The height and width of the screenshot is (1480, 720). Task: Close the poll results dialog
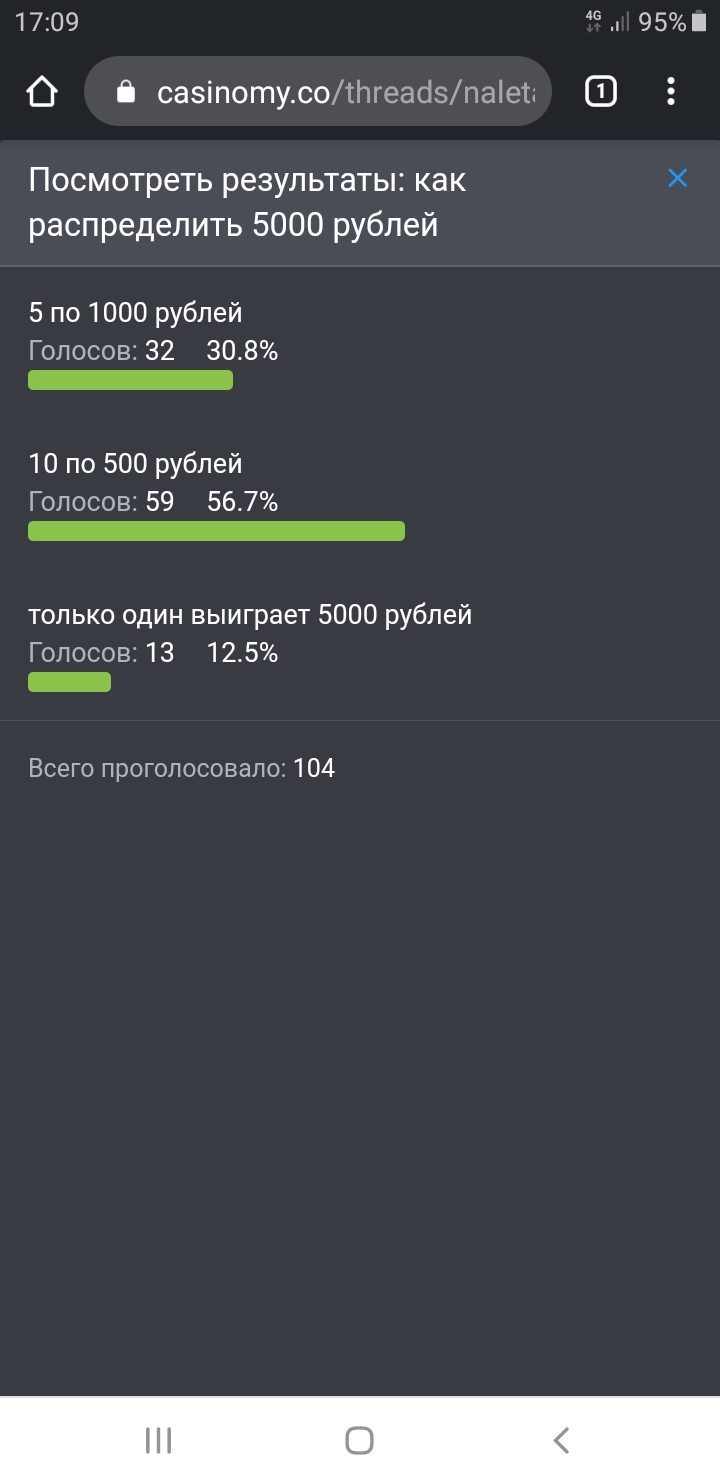pyautogui.click(x=677, y=179)
